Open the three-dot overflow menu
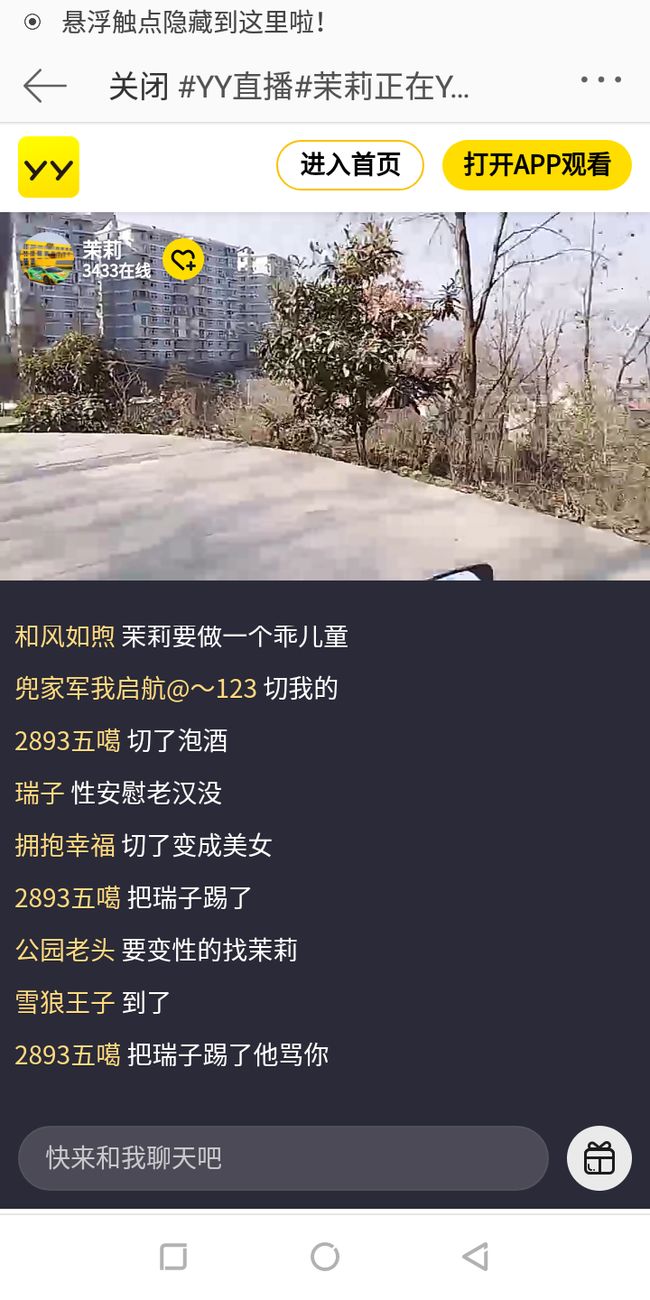Image resolution: width=650 pixels, height=1300 pixels. pos(601,80)
